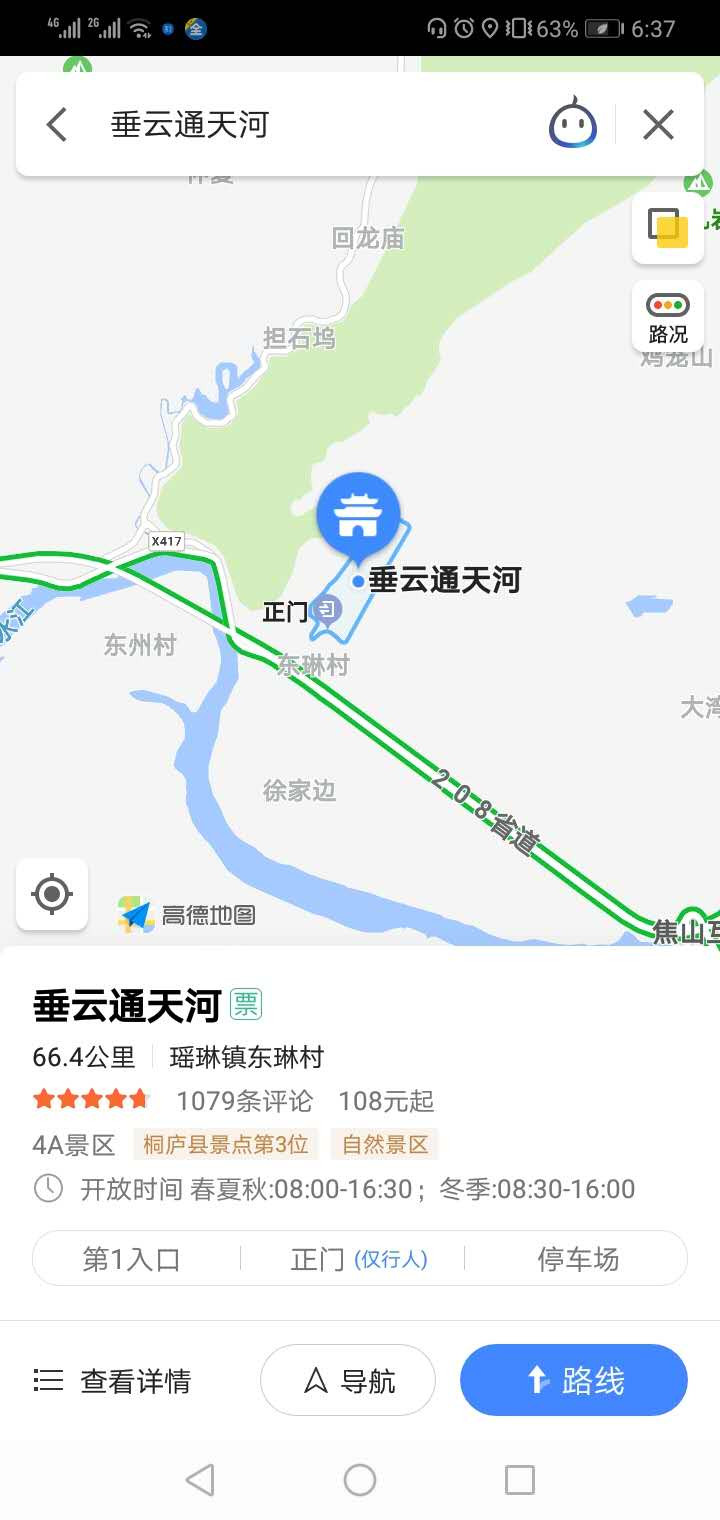Open the map layers button

pyautogui.click(x=668, y=228)
